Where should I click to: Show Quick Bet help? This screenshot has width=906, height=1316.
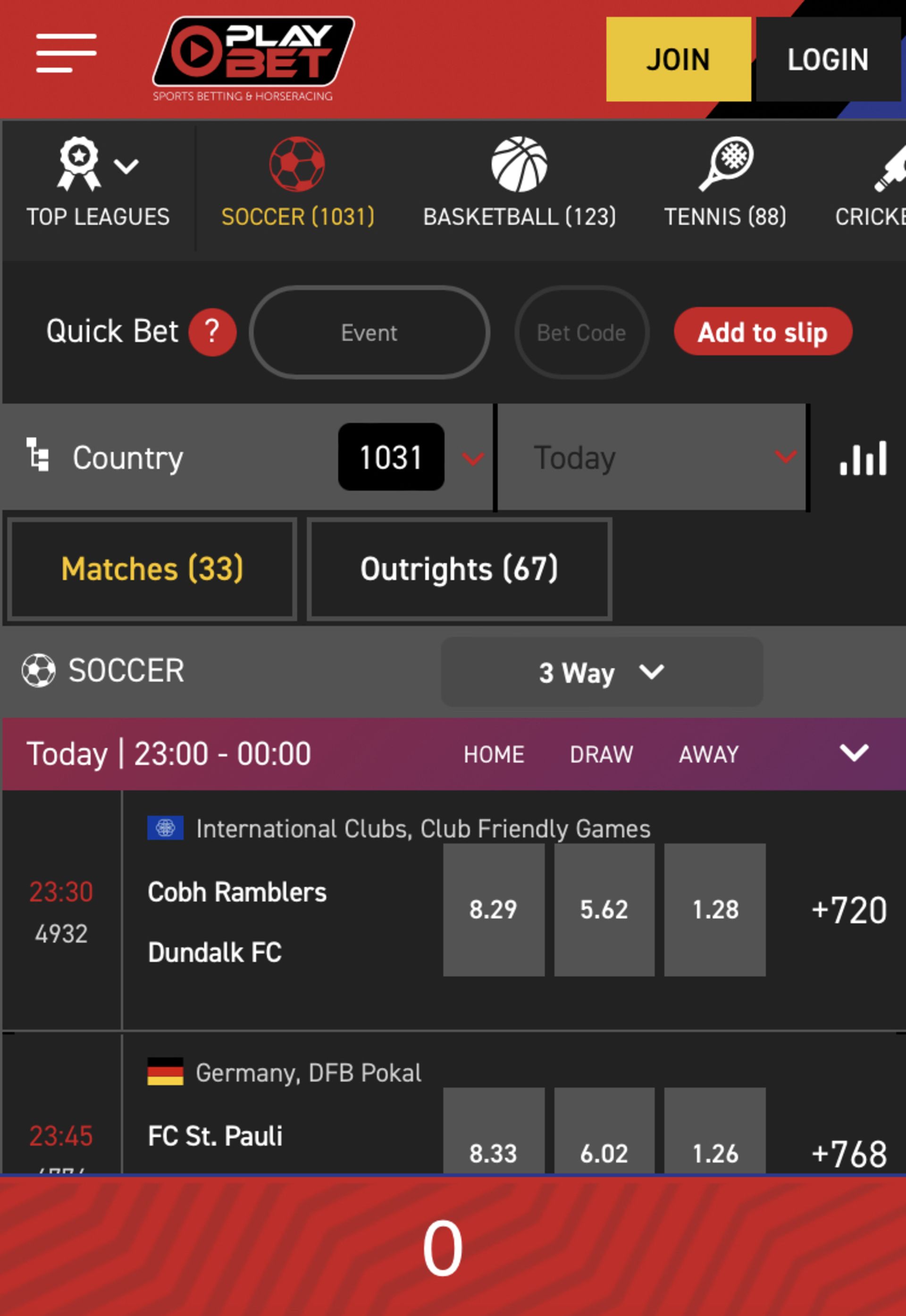(212, 332)
